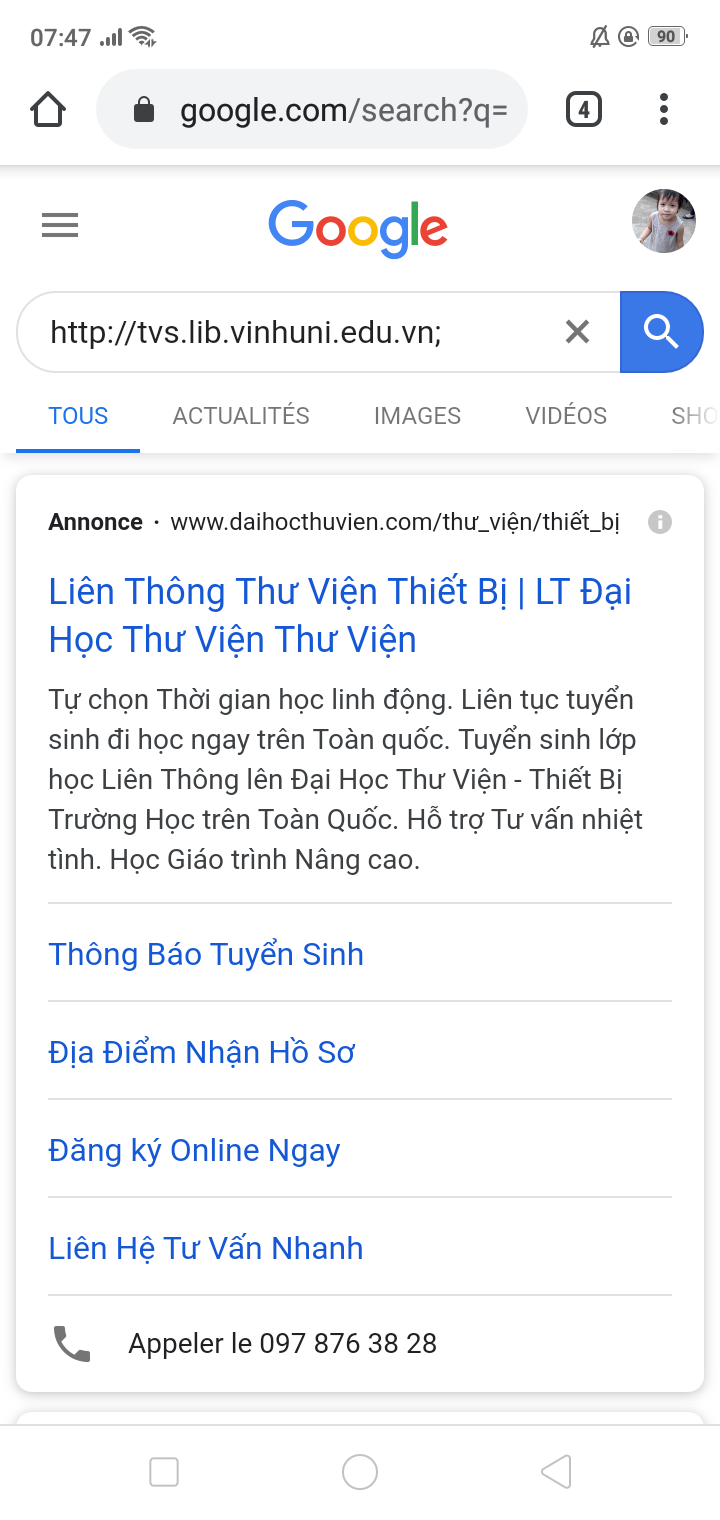The image size is (720, 1520).
Task: Switch to the ACTUALITÉS tab
Action: (x=241, y=416)
